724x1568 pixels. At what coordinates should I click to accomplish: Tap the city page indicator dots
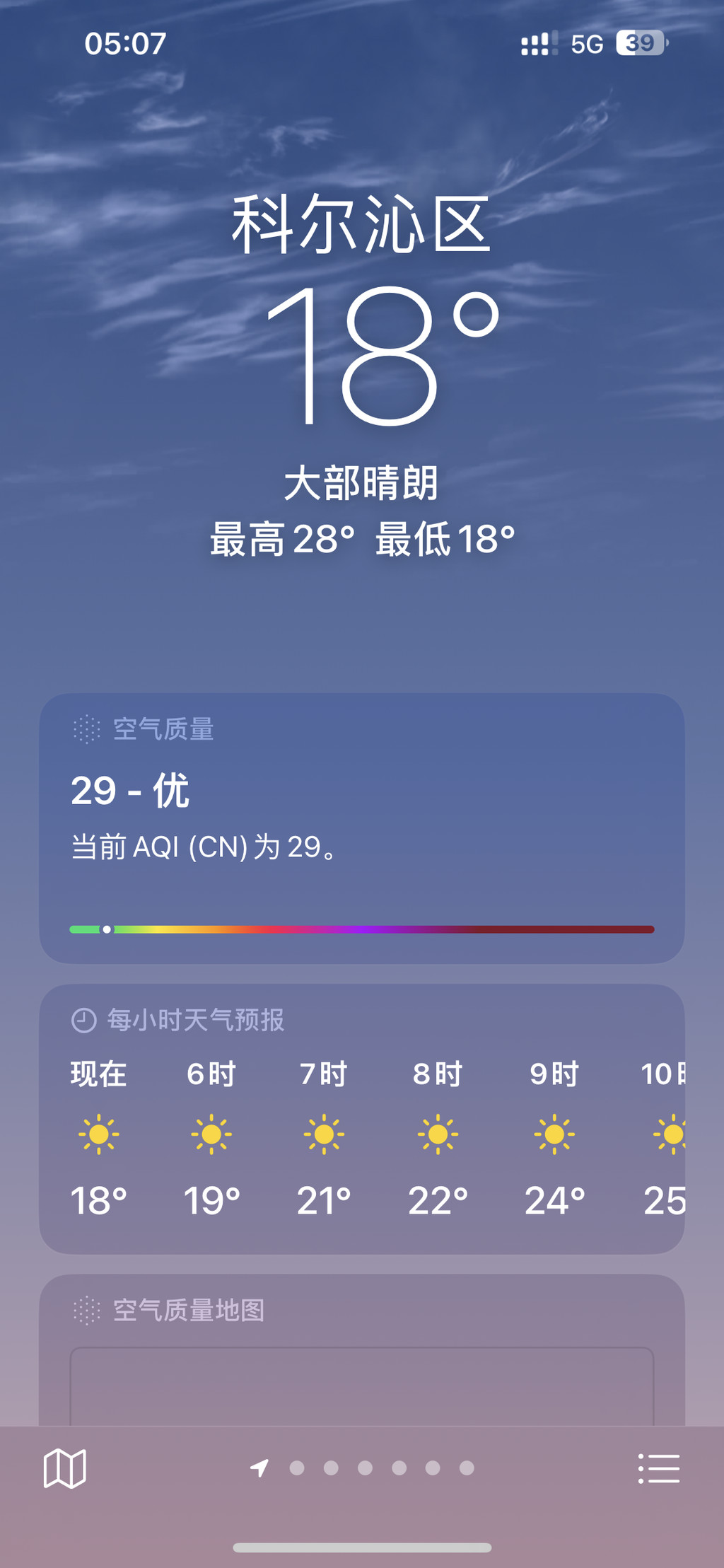click(x=382, y=1468)
